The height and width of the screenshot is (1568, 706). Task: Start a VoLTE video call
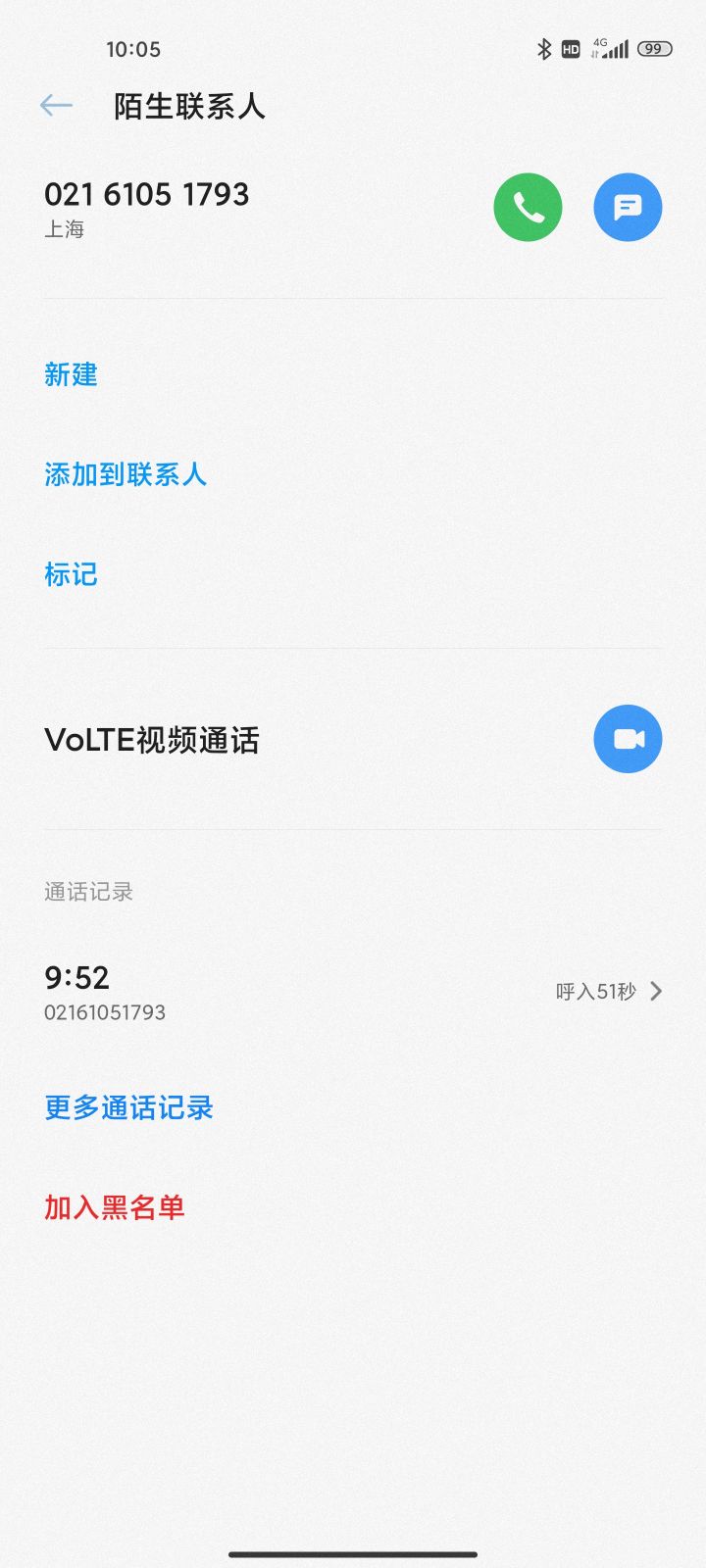tap(628, 739)
